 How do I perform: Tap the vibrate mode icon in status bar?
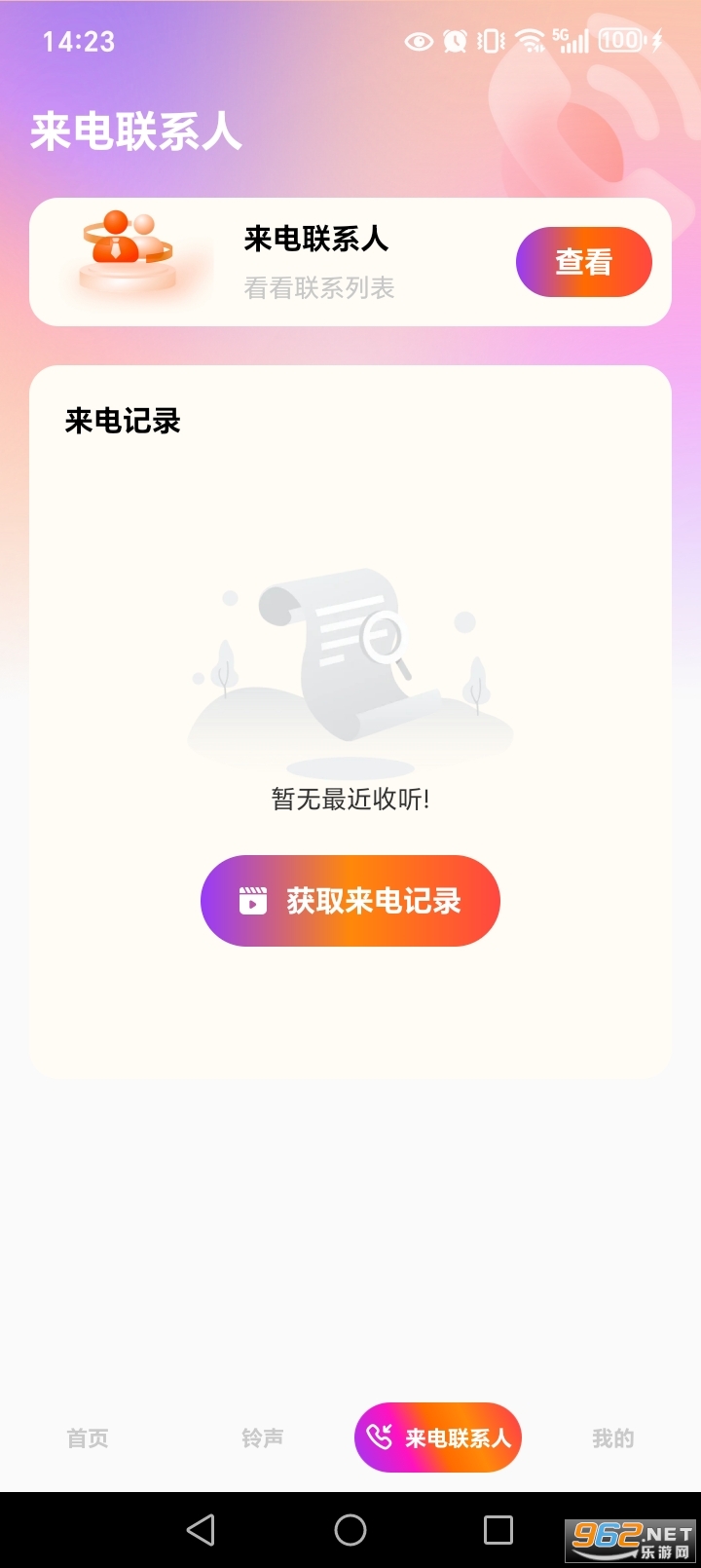(x=490, y=41)
